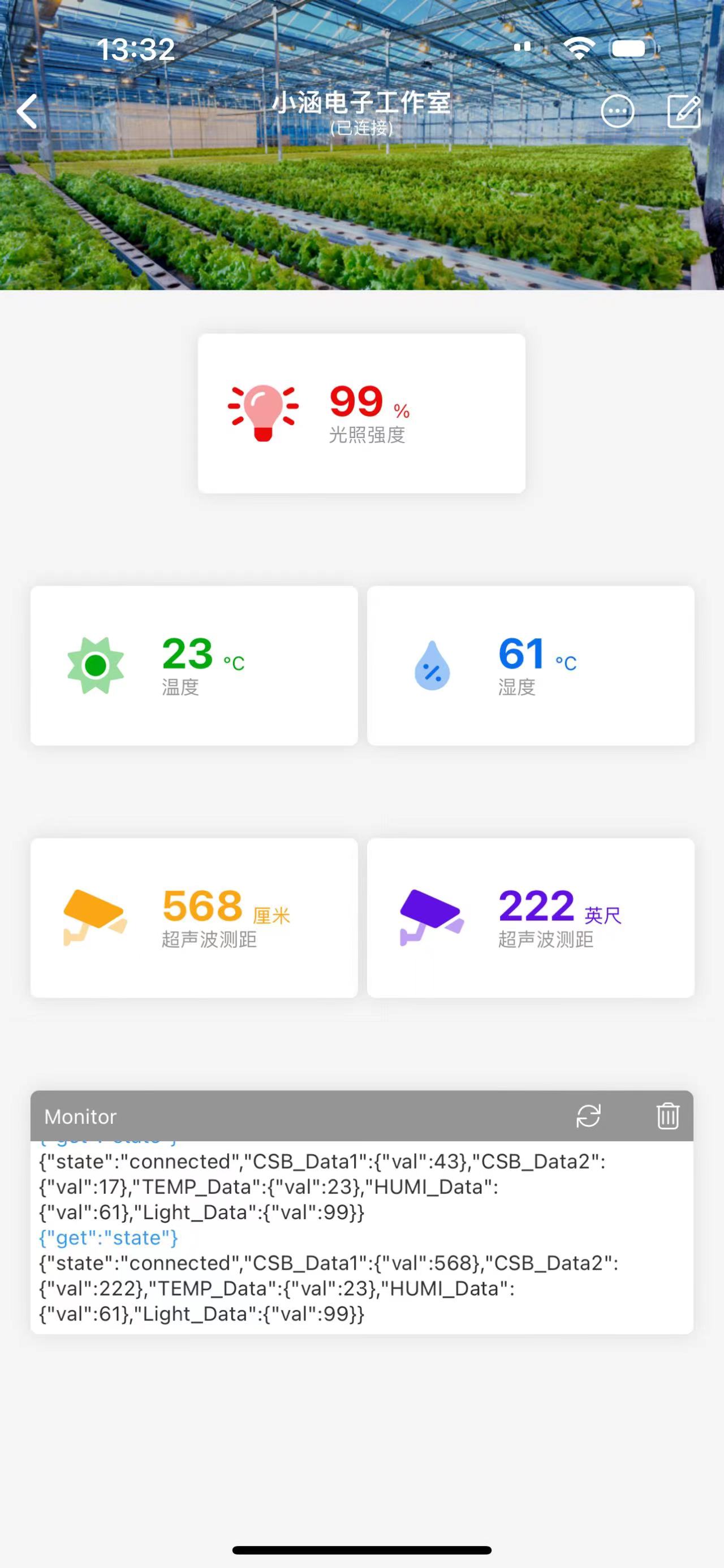Image resolution: width=724 pixels, height=1568 pixels.
Task: Open the 光照强度 light intensity card
Action: (361, 413)
